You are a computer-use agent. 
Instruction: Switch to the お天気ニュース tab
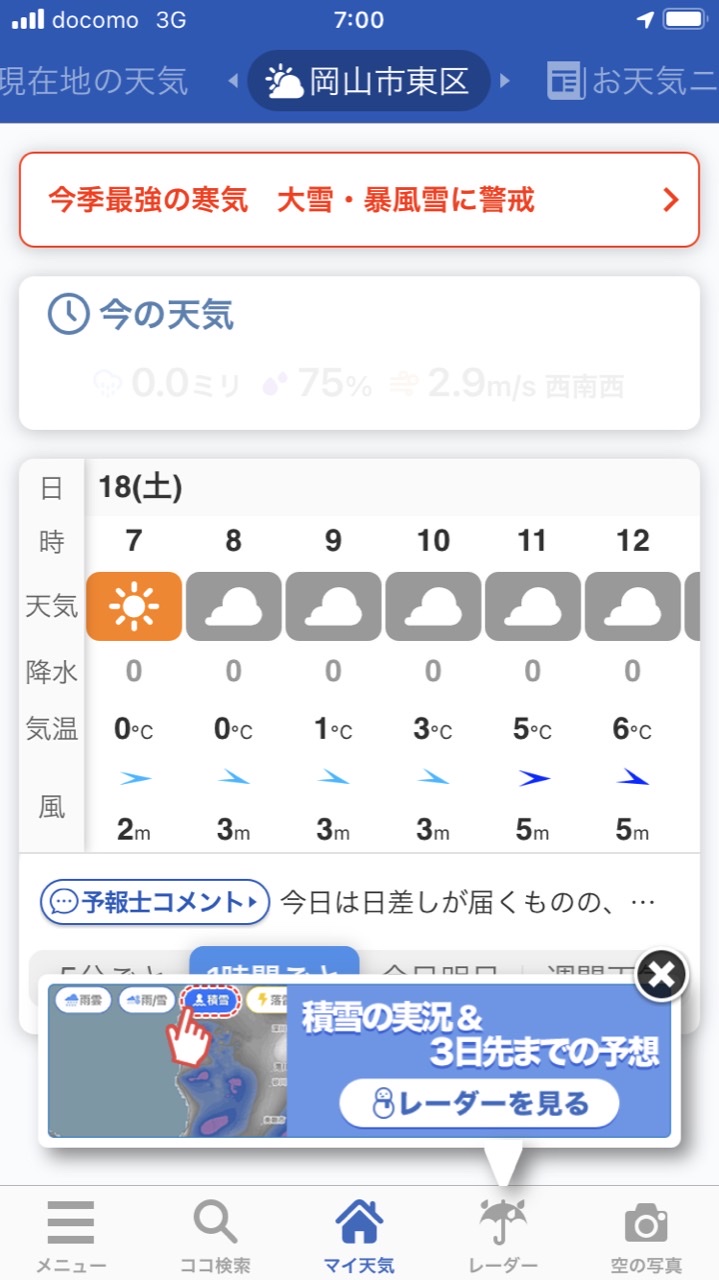click(632, 81)
